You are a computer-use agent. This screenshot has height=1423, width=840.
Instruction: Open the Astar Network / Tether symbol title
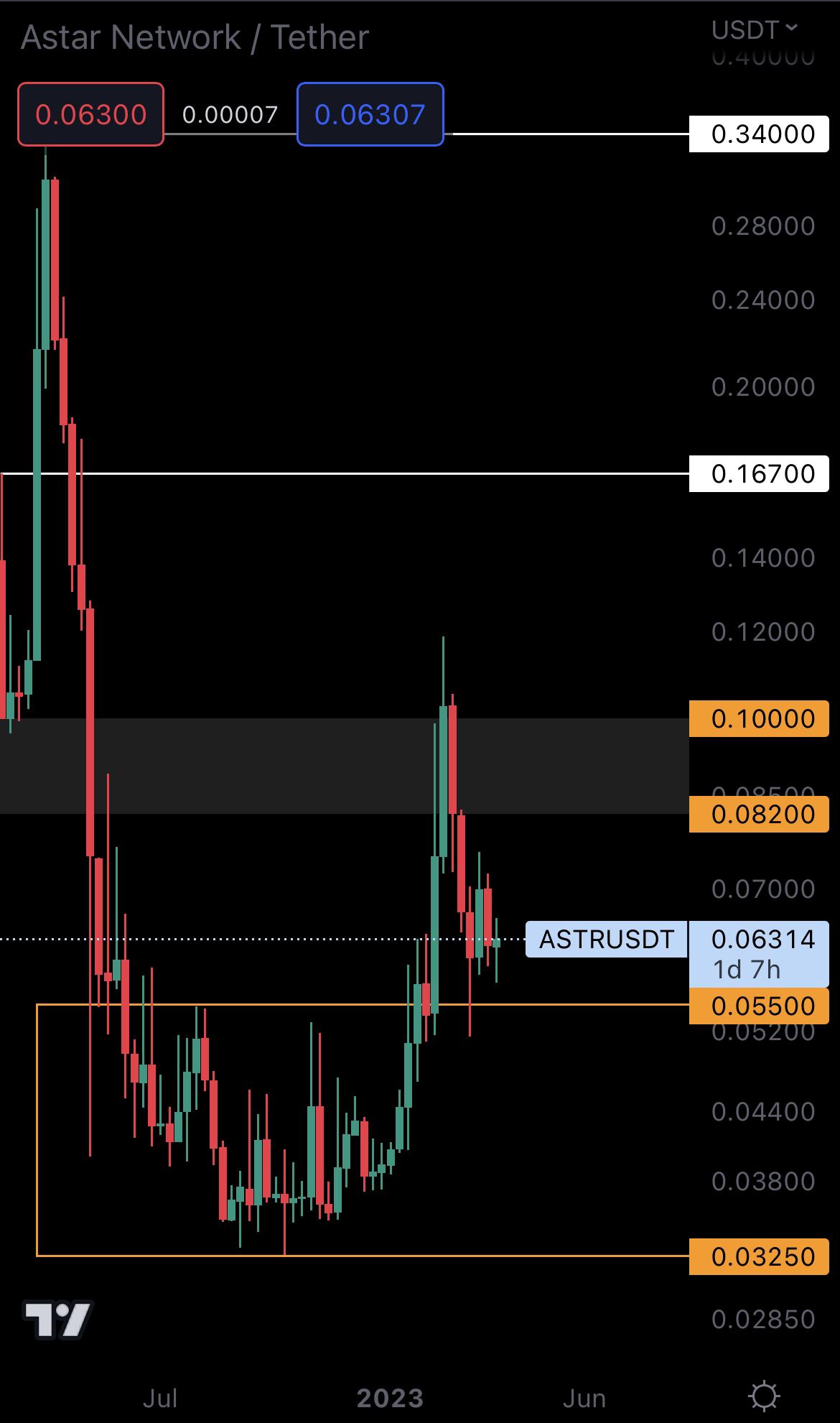pyautogui.click(x=195, y=37)
